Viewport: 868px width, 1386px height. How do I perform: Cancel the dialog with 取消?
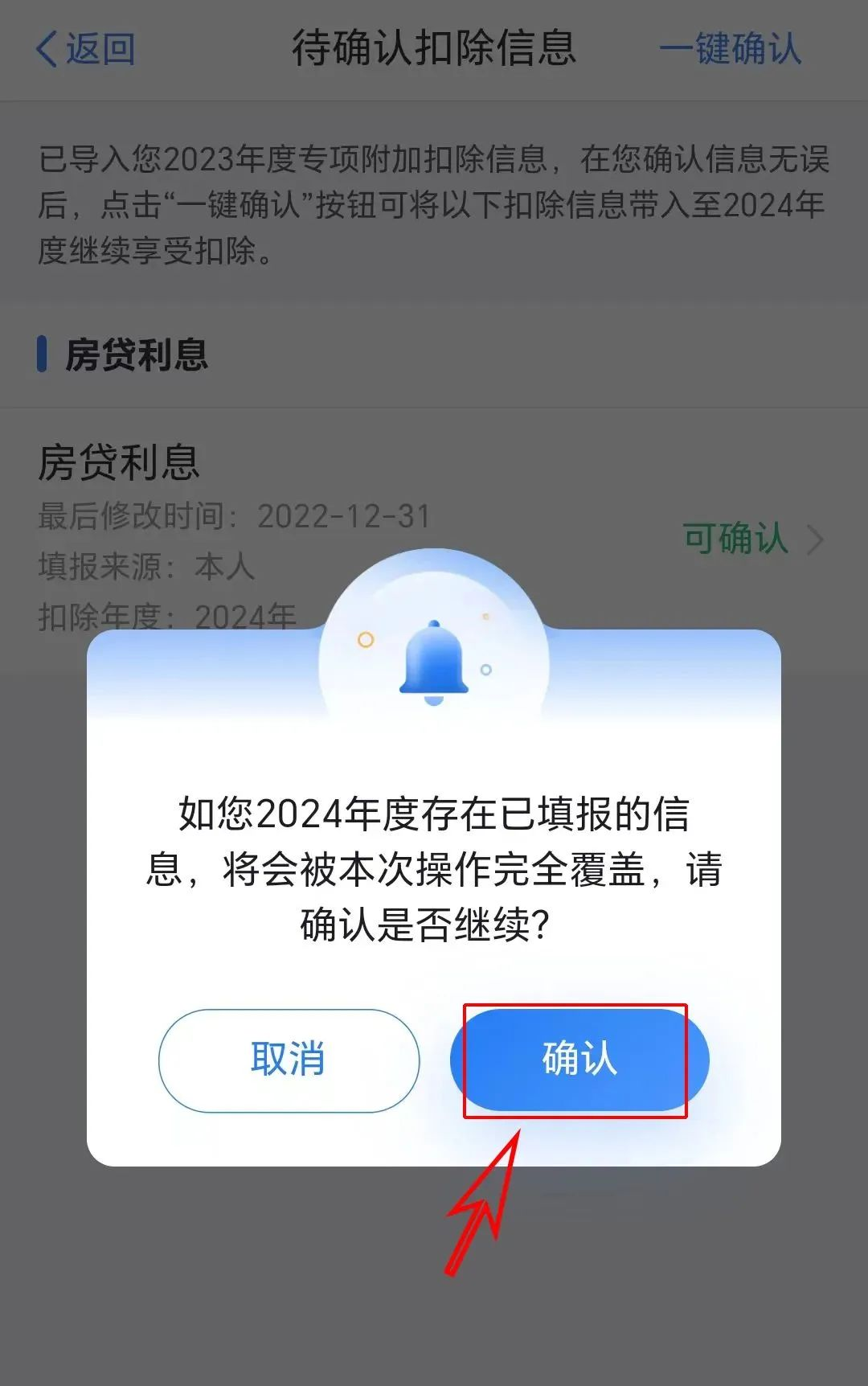click(x=289, y=1060)
